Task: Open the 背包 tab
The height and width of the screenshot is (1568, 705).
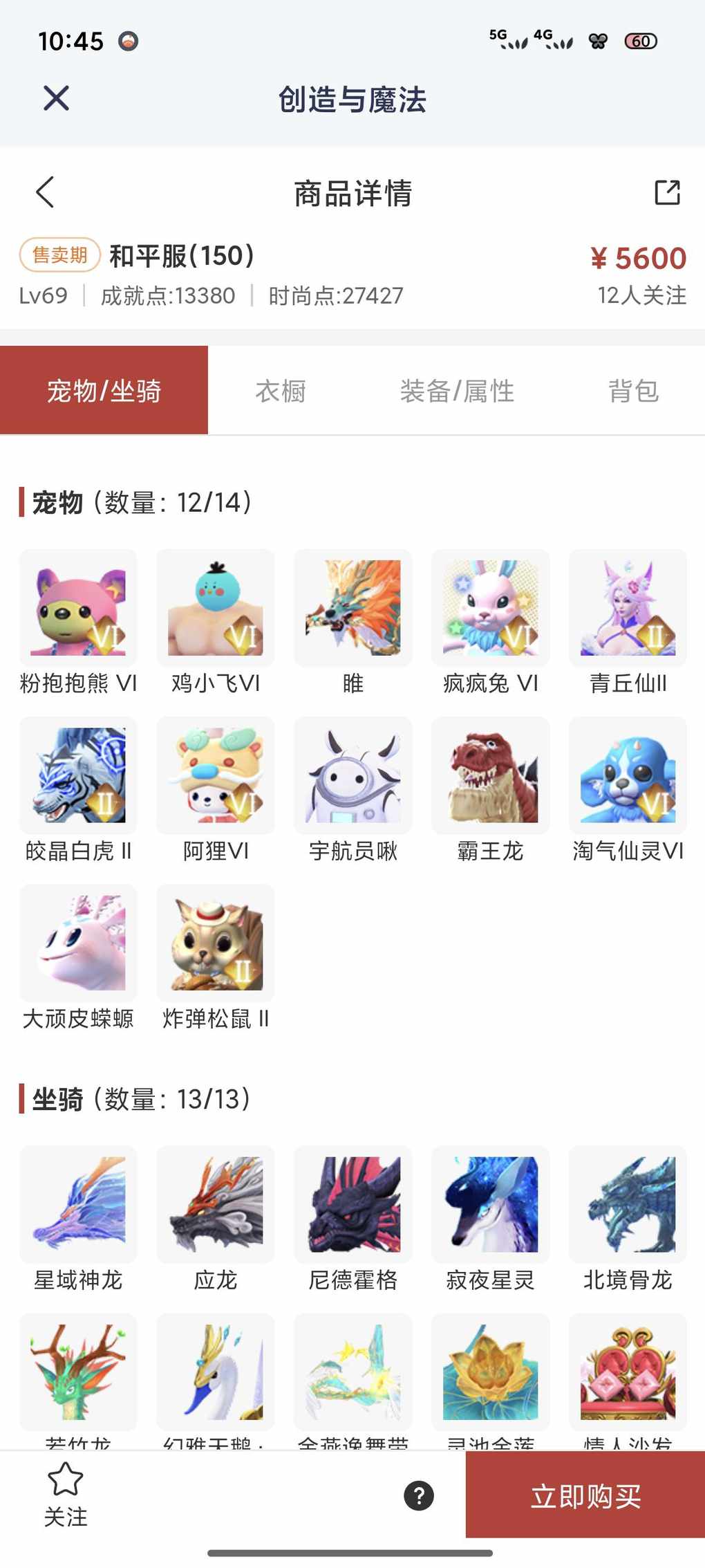Action: click(x=633, y=391)
